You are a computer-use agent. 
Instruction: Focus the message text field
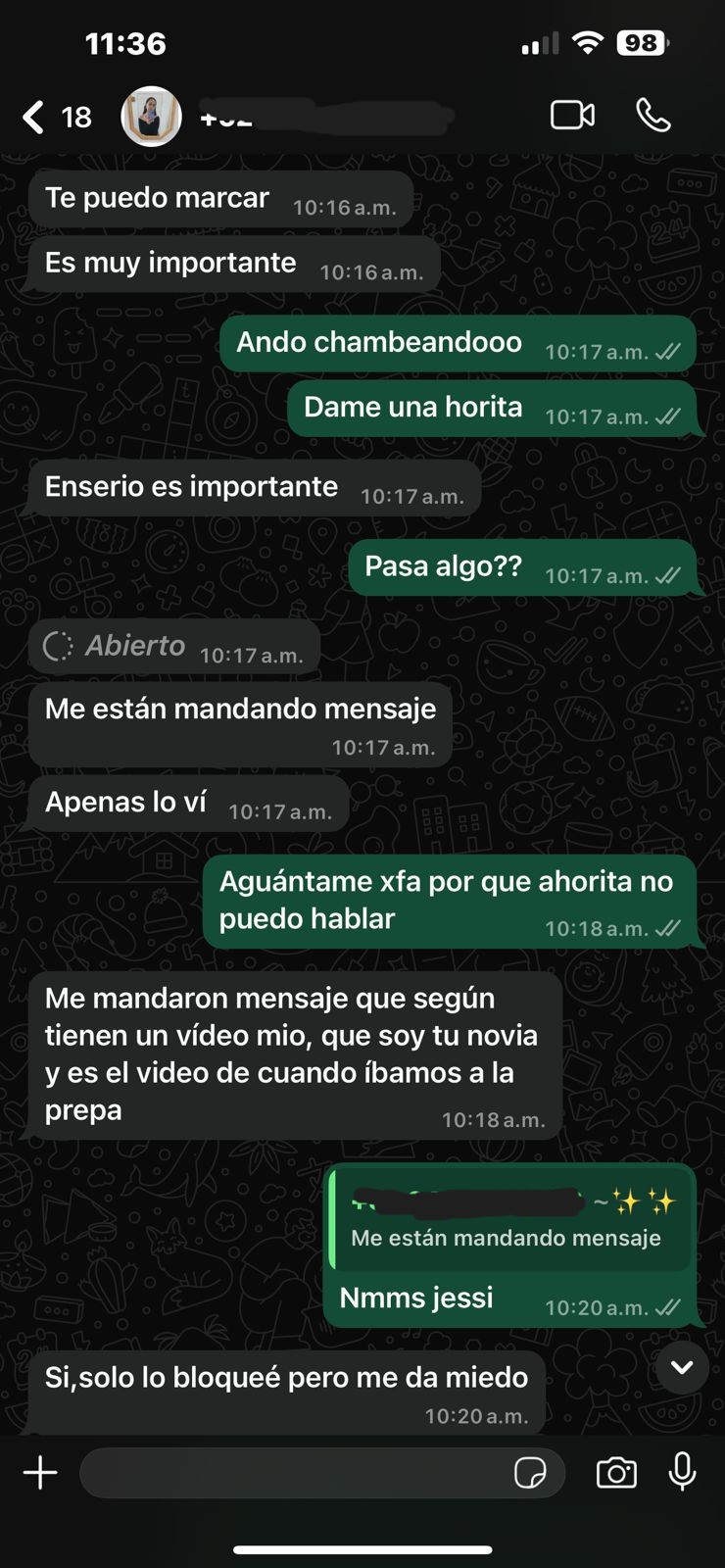tap(294, 1472)
